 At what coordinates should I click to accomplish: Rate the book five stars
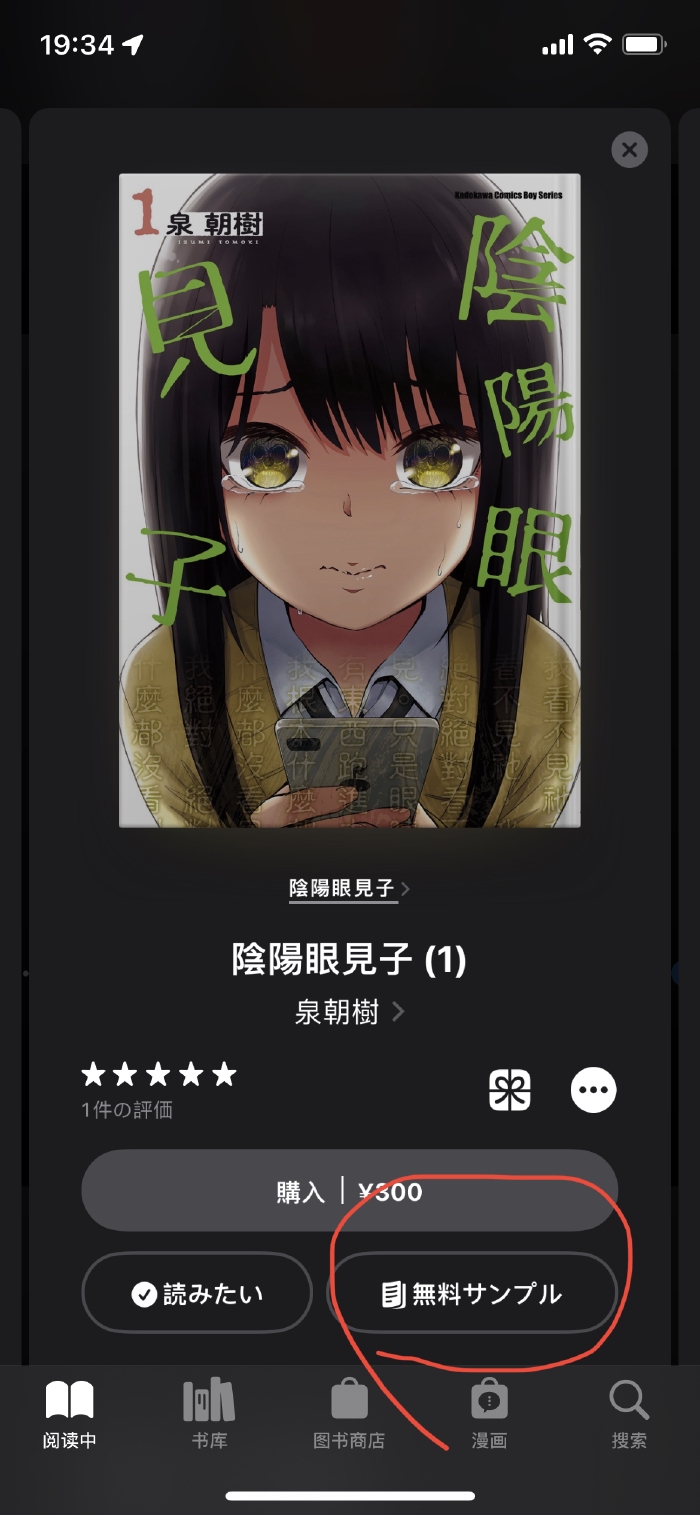click(224, 1075)
